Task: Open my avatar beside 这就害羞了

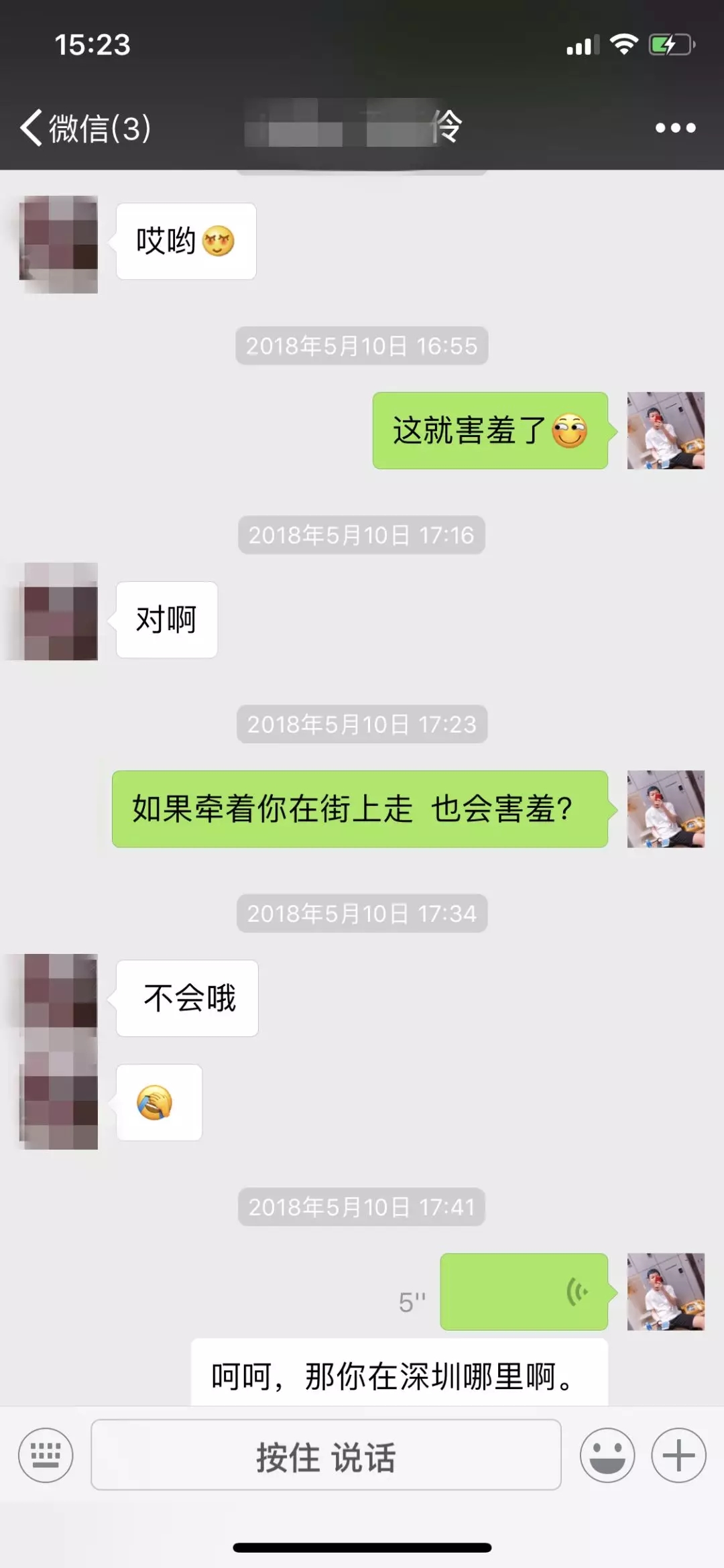Action: pos(665,430)
